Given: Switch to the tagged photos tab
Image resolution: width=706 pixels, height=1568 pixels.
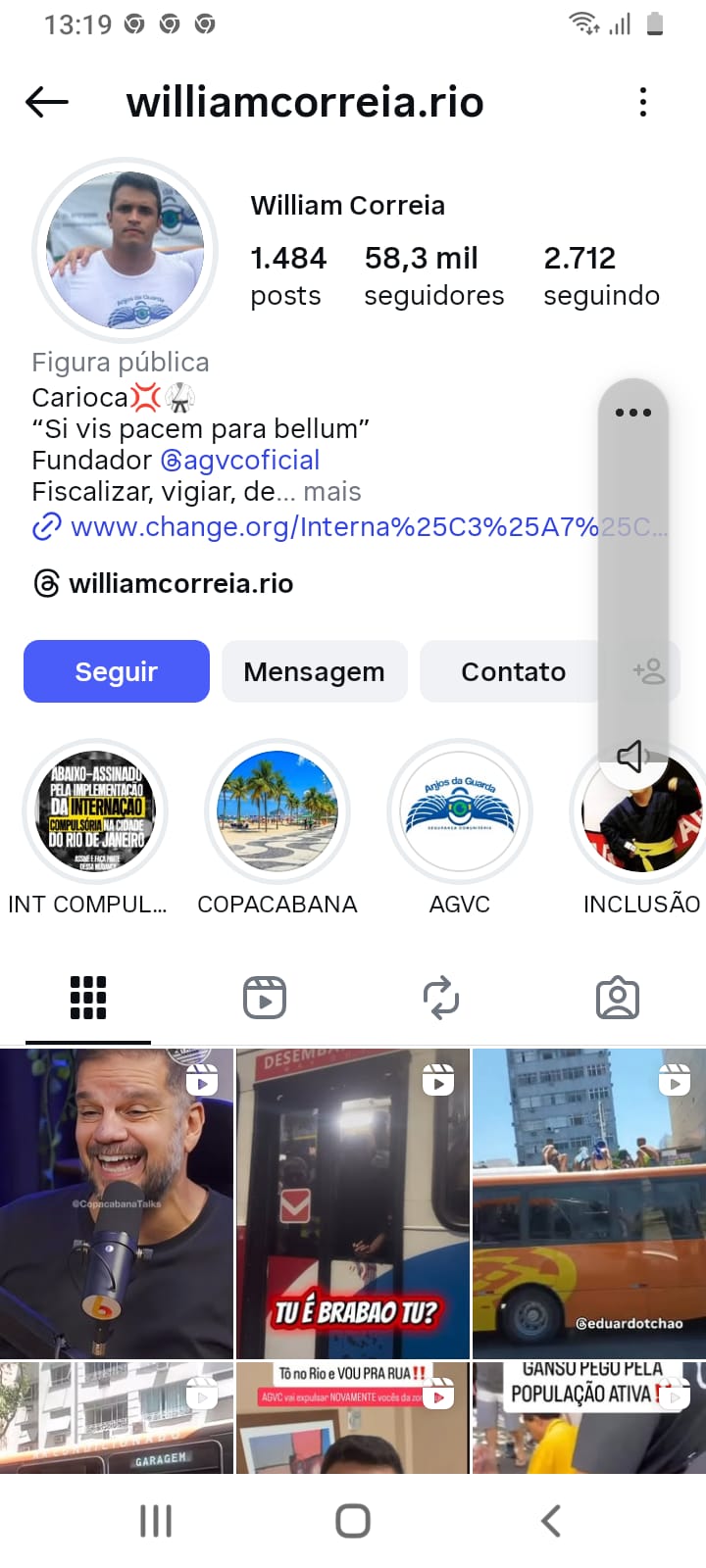Looking at the screenshot, I should click(x=618, y=998).
